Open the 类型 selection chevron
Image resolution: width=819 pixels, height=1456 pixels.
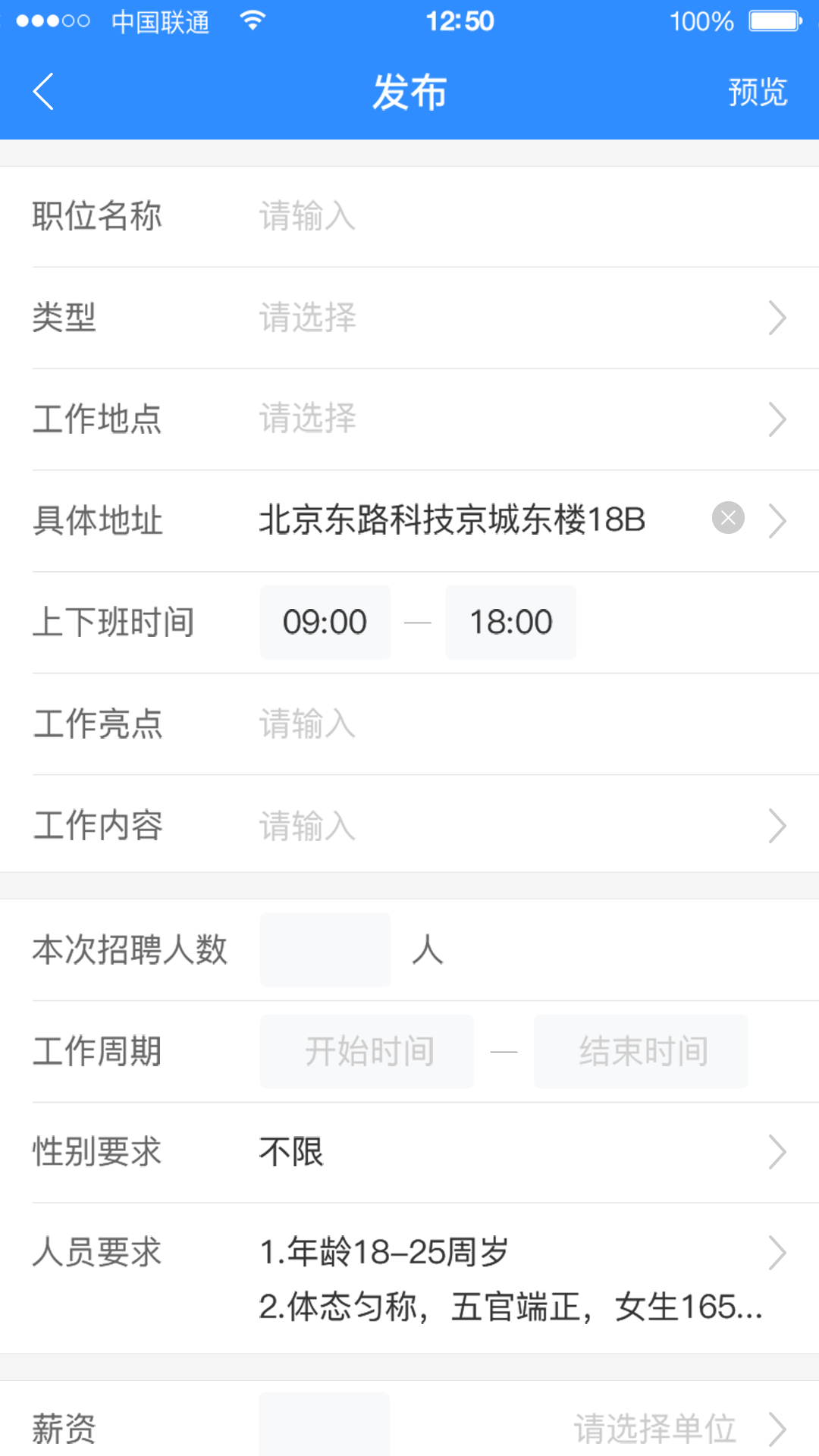(x=778, y=318)
